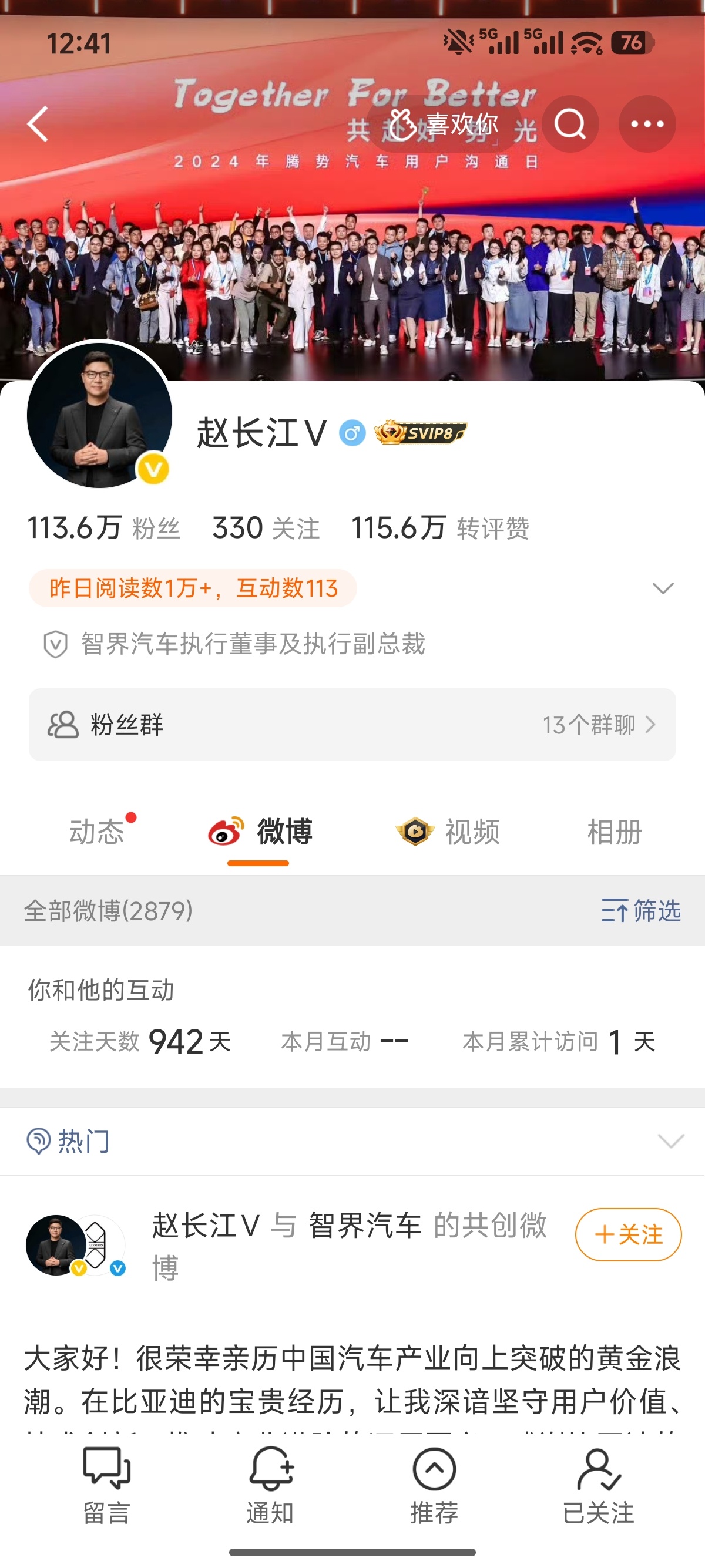Tap the 113.6万 粉丝 fans count
Screen dimensions: 705x1568
tap(106, 527)
